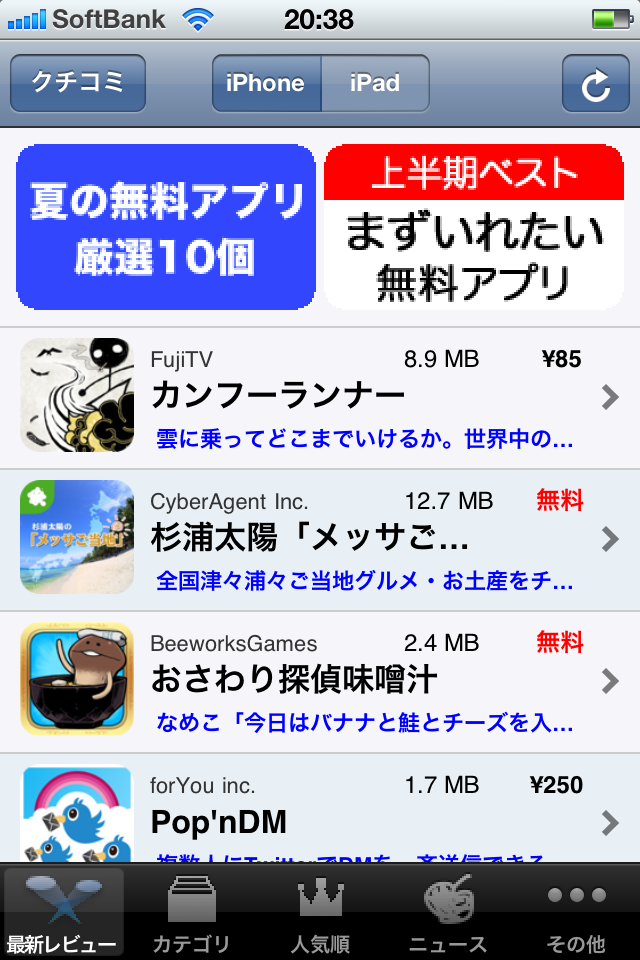The height and width of the screenshot is (960, 640).
Task: Show the ニュース tab
Action: [448, 912]
